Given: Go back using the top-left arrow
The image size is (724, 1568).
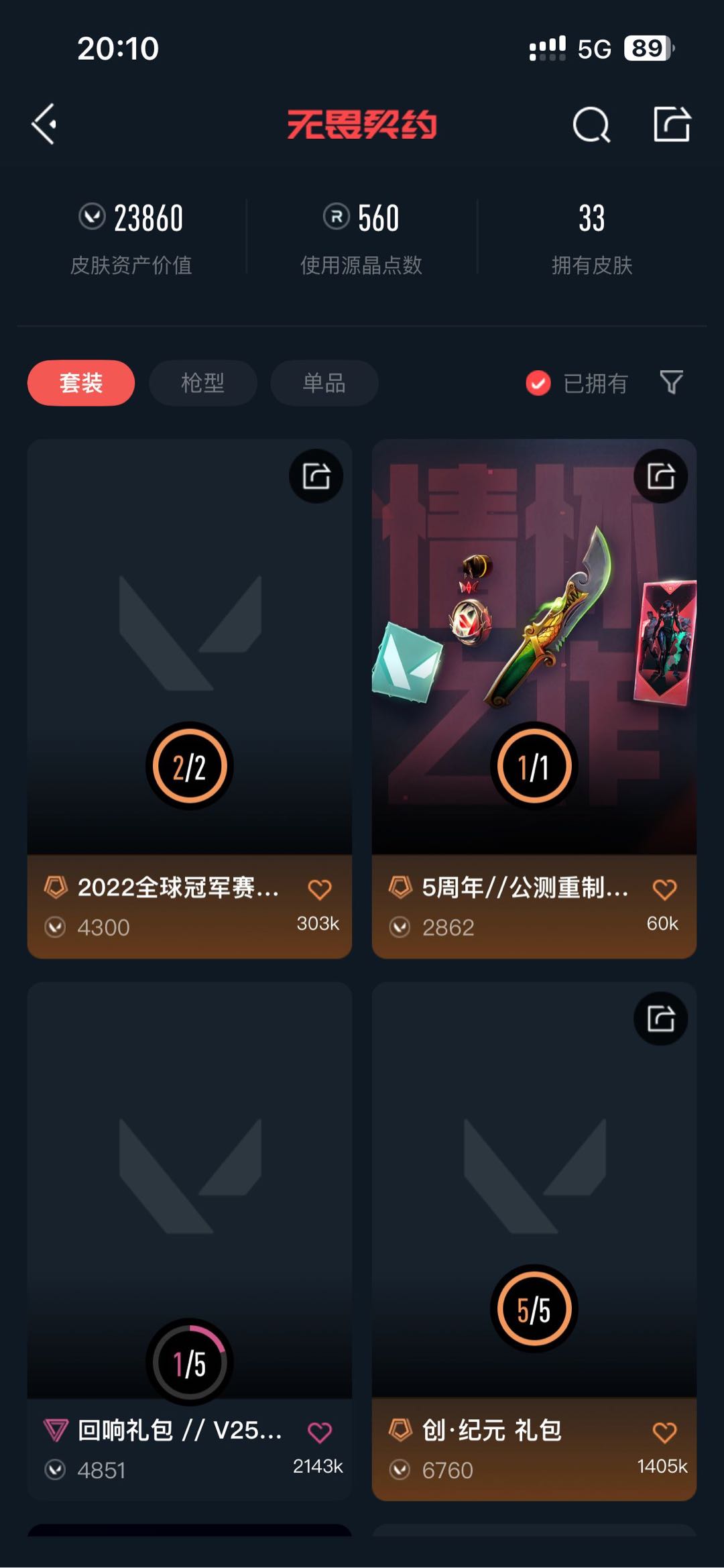Looking at the screenshot, I should 44,124.
